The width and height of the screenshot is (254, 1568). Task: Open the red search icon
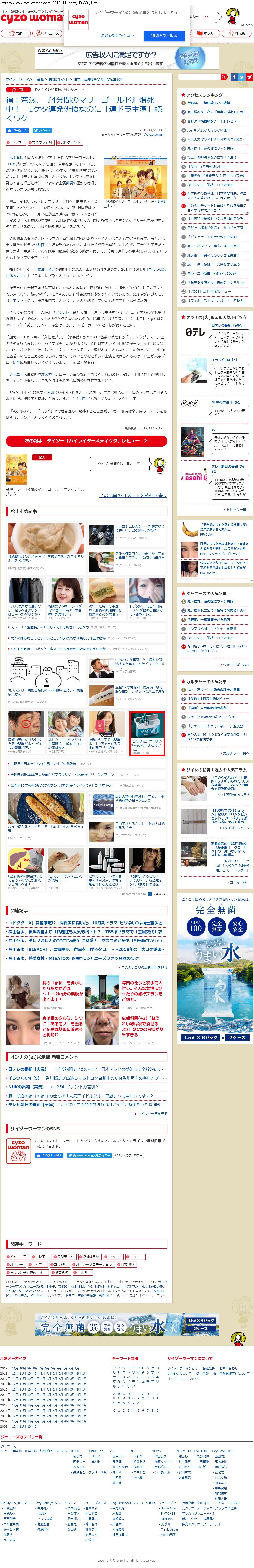(x=224, y=77)
